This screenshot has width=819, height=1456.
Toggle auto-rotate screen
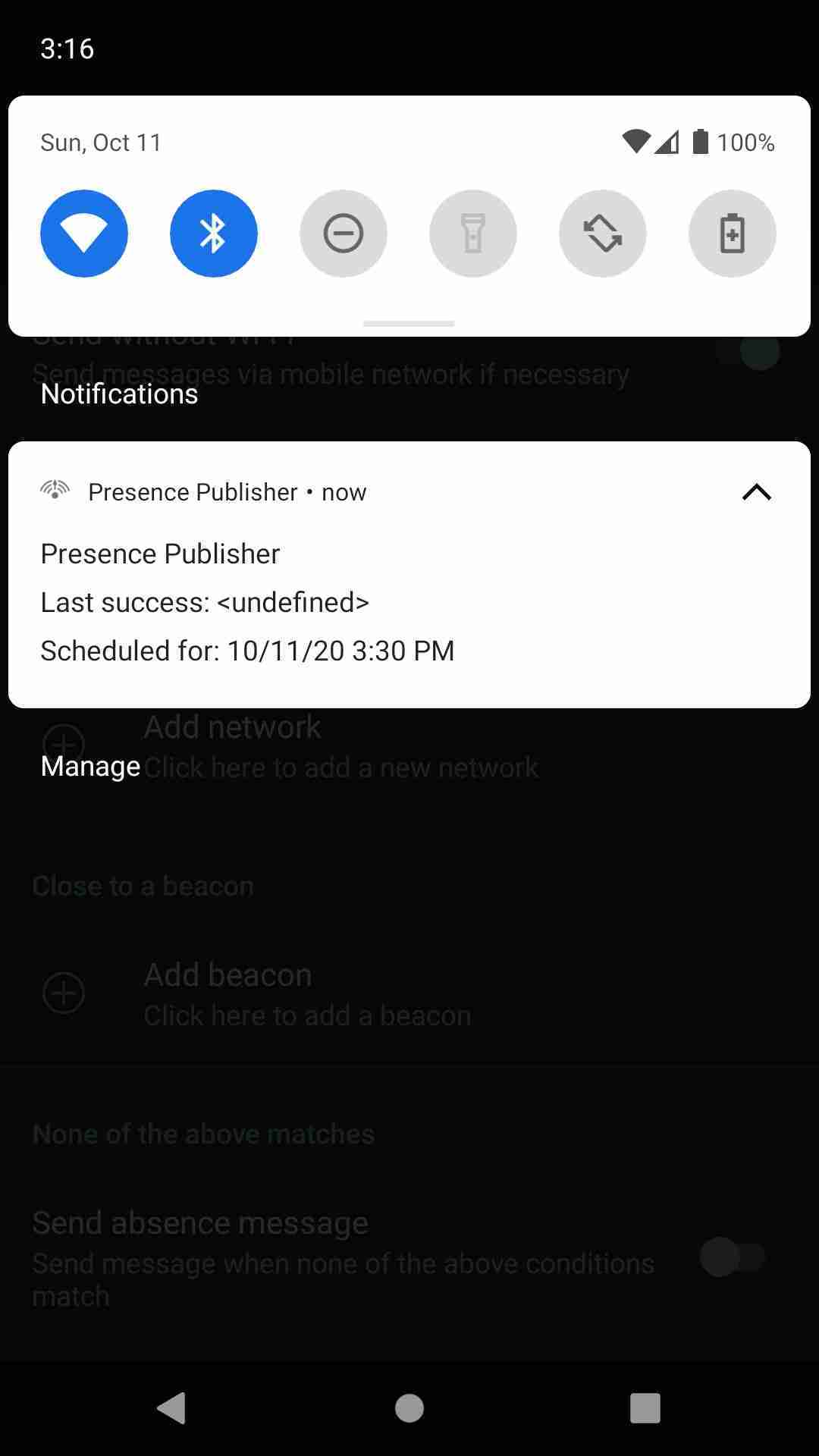tap(602, 234)
